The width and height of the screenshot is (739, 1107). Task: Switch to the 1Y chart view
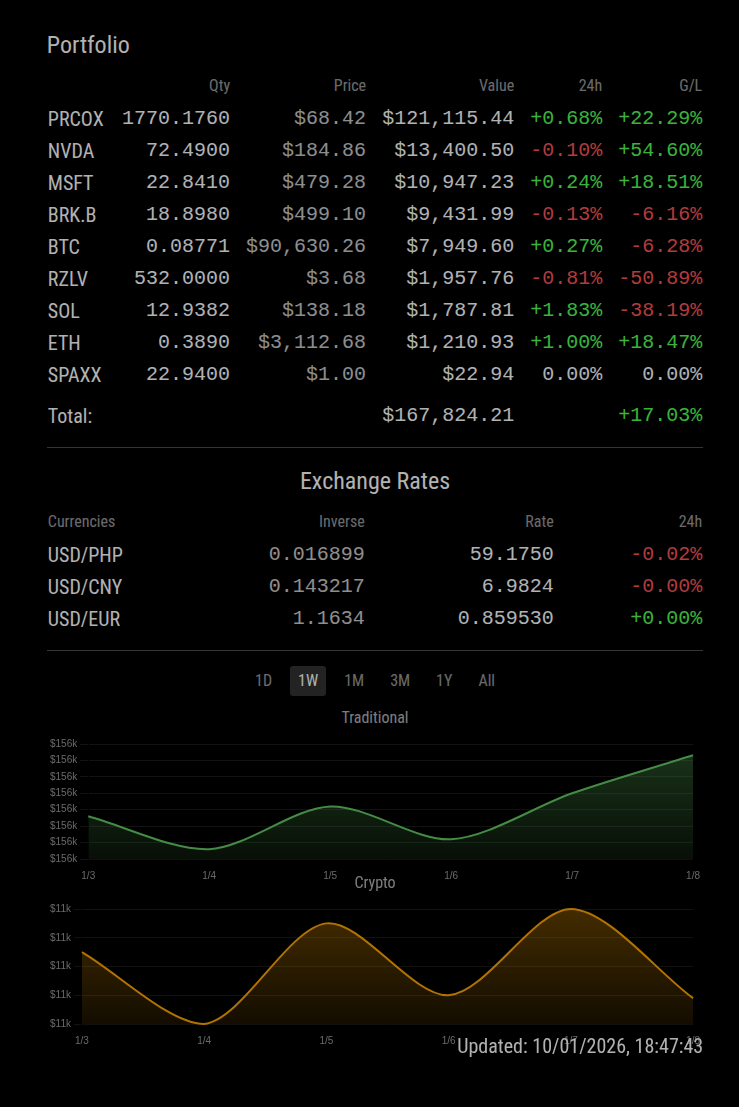pyautogui.click(x=444, y=680)
